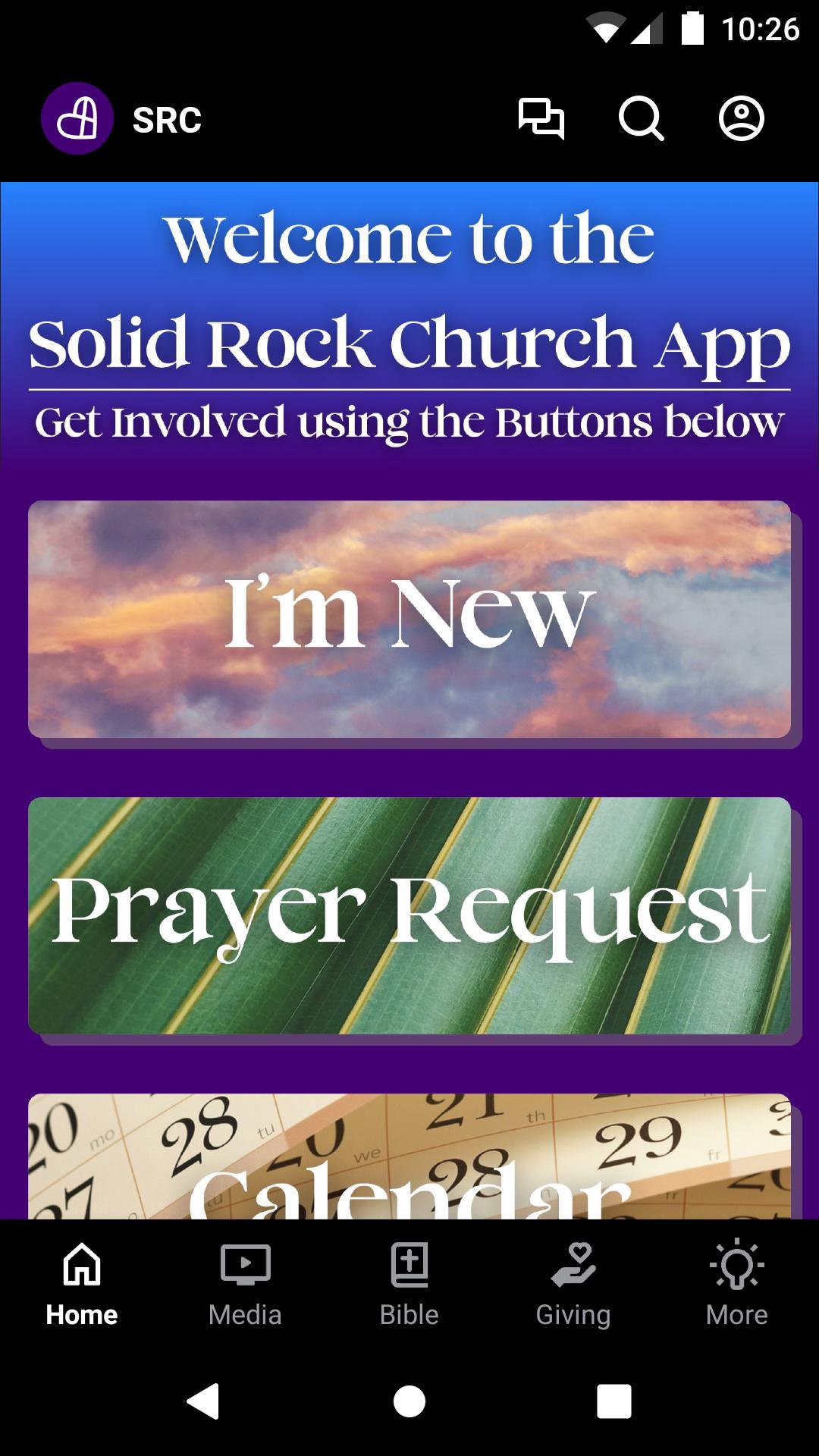The width and height of the screenshot is (819, 1456).
Task: Switch to the Media tab
Action: coord(245,1283)
